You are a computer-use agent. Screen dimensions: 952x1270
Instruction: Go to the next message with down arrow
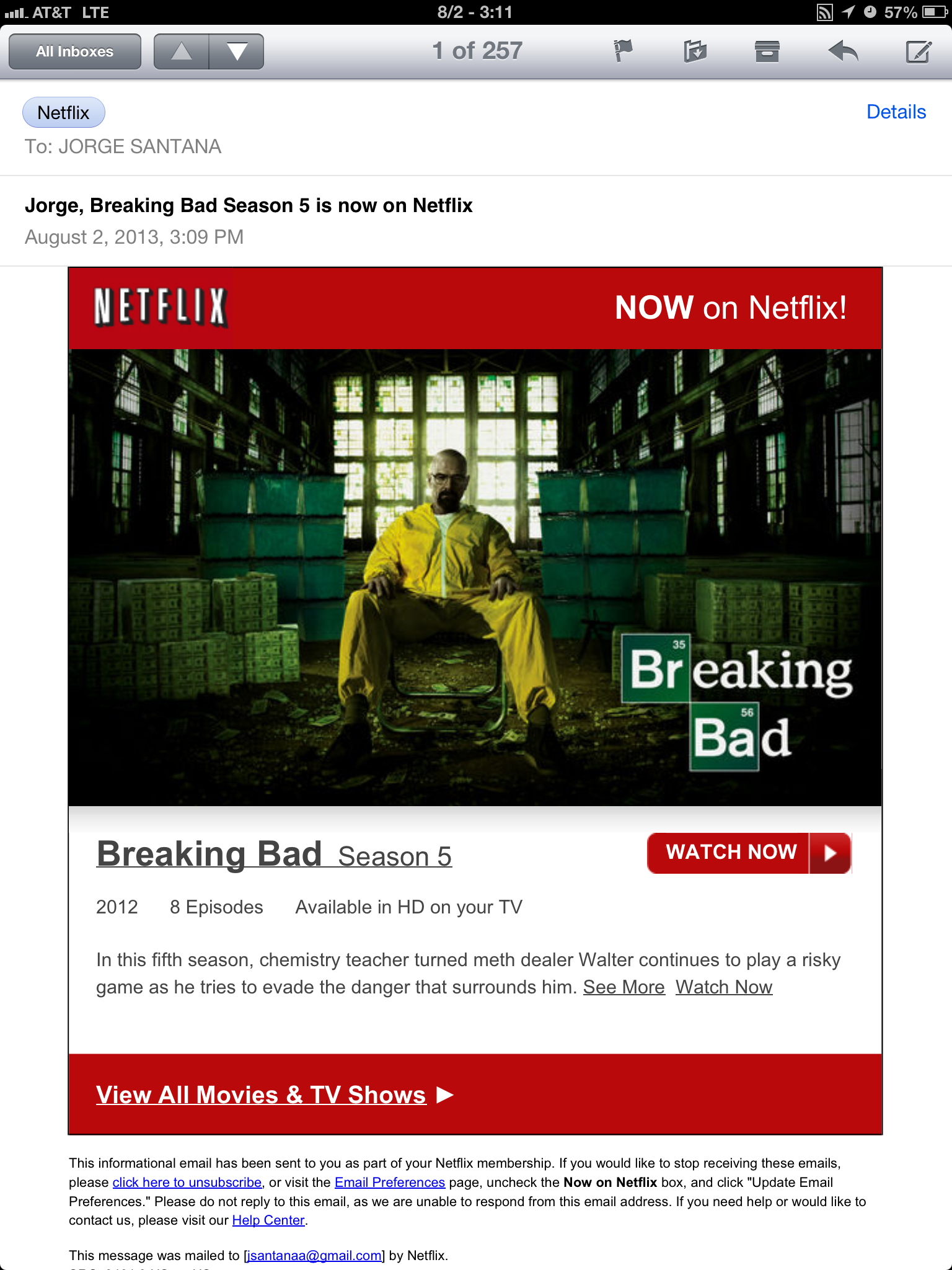[x=237, y=51]
